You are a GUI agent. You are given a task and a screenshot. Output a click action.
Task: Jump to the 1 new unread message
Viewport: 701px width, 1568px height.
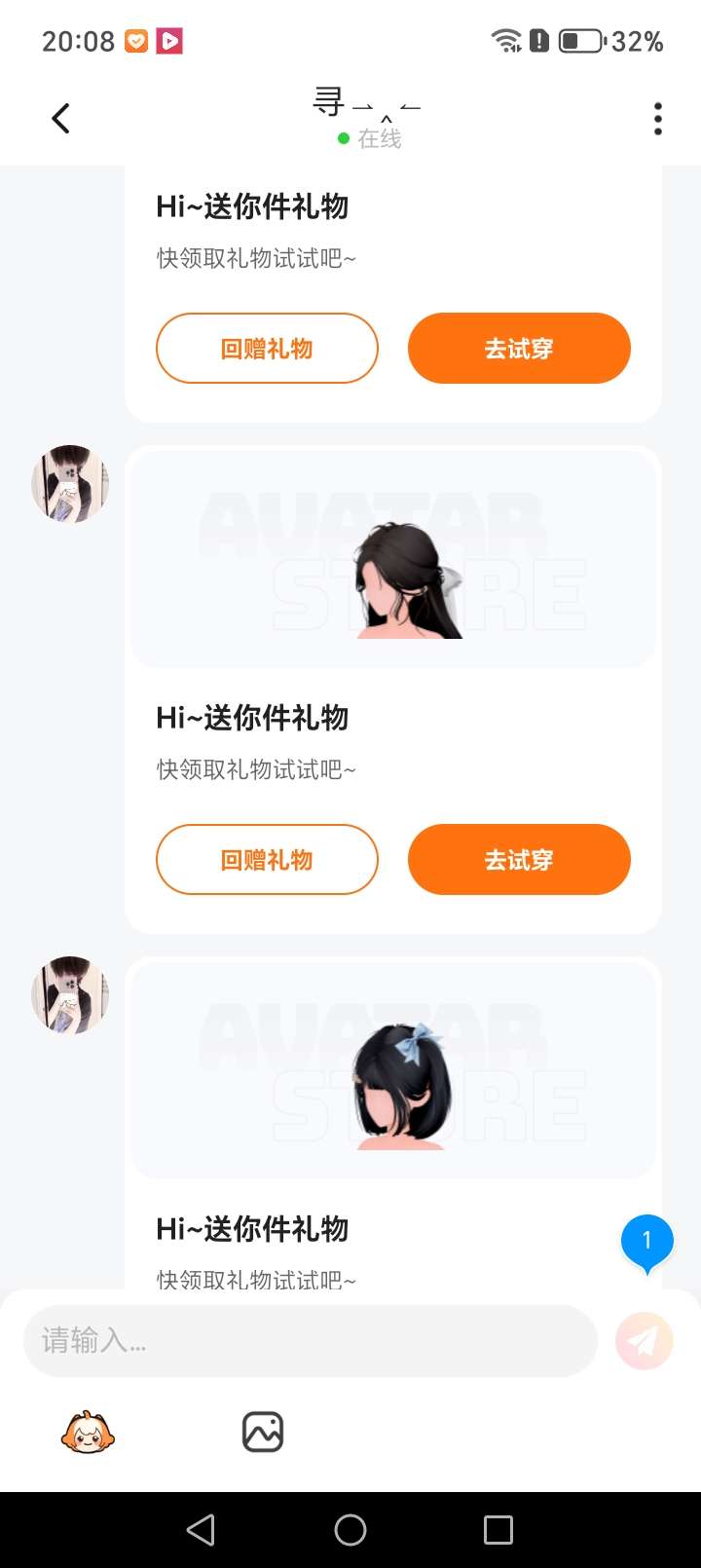pyautogui.click(x=646, y=1242)
